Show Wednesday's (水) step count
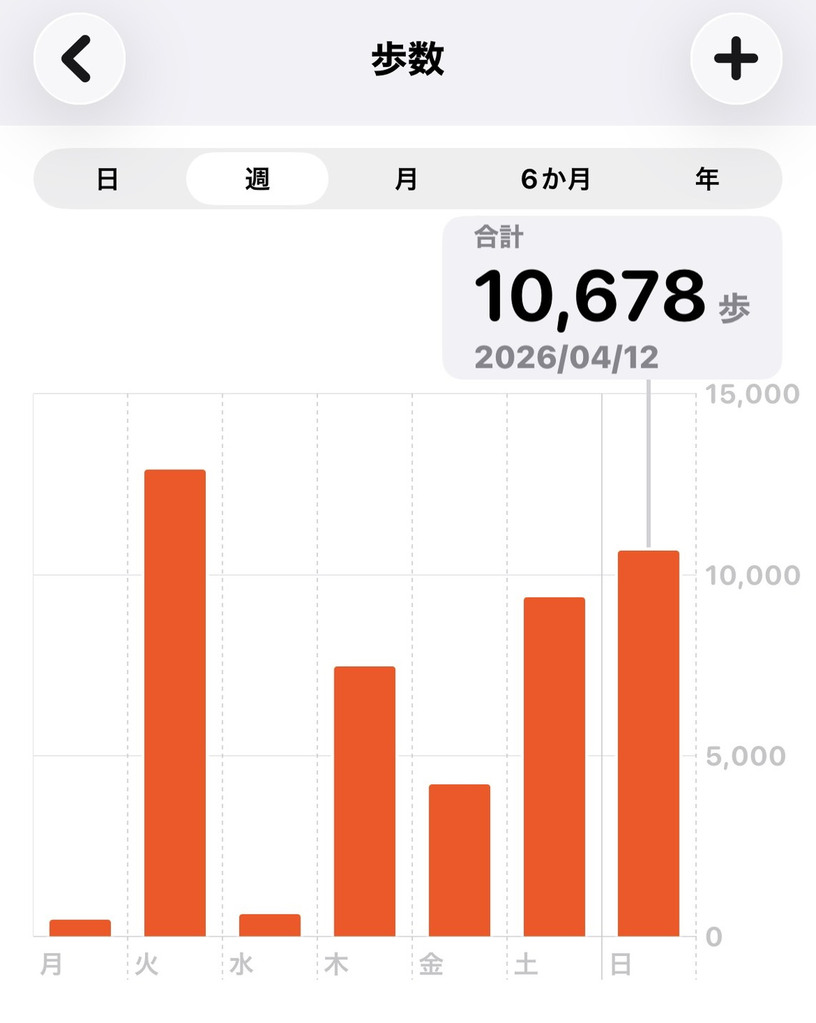The height and width of the screenshot is (1023, 816). coord(270,925)
